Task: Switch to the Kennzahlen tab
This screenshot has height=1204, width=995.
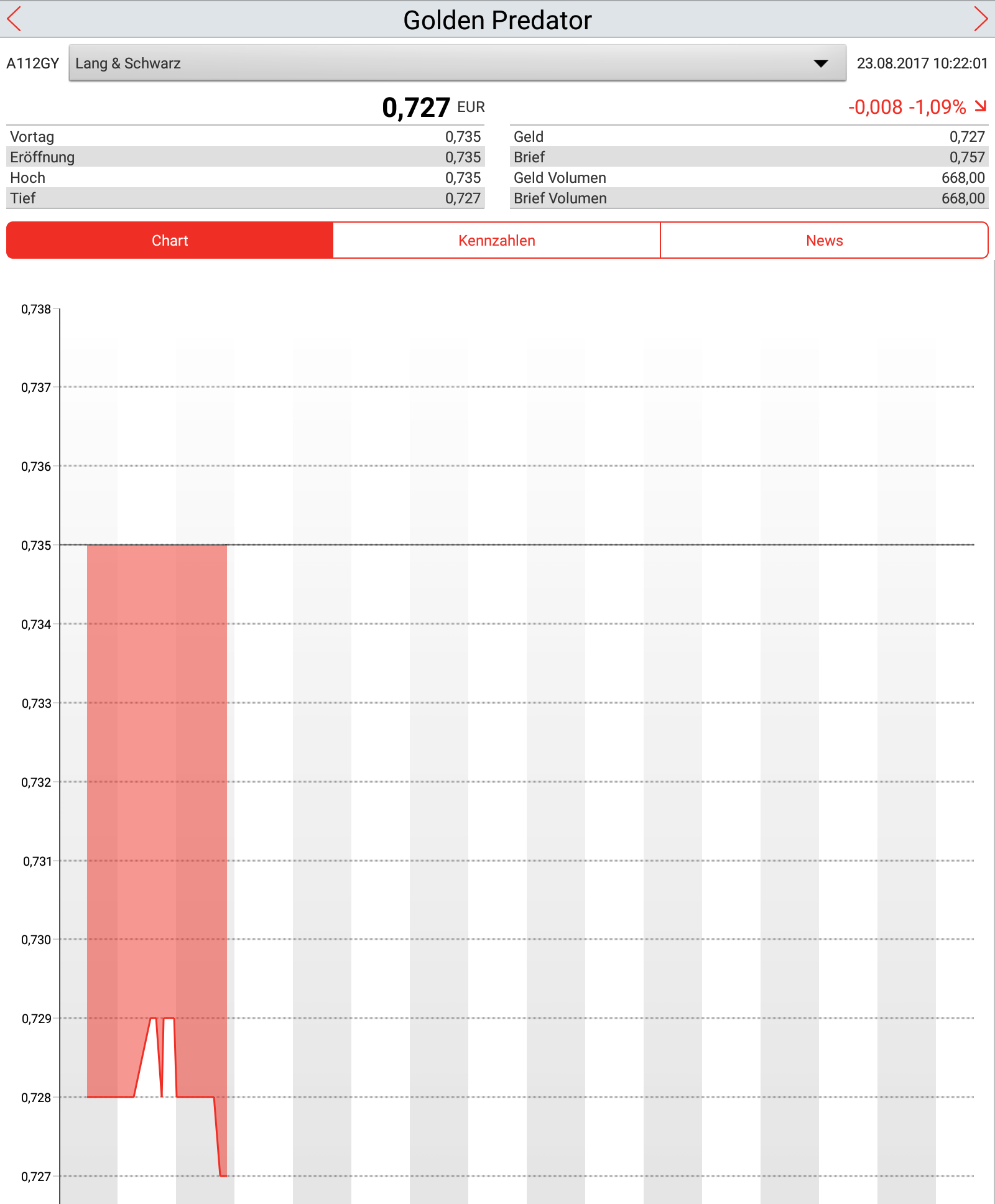Action: 496,241
